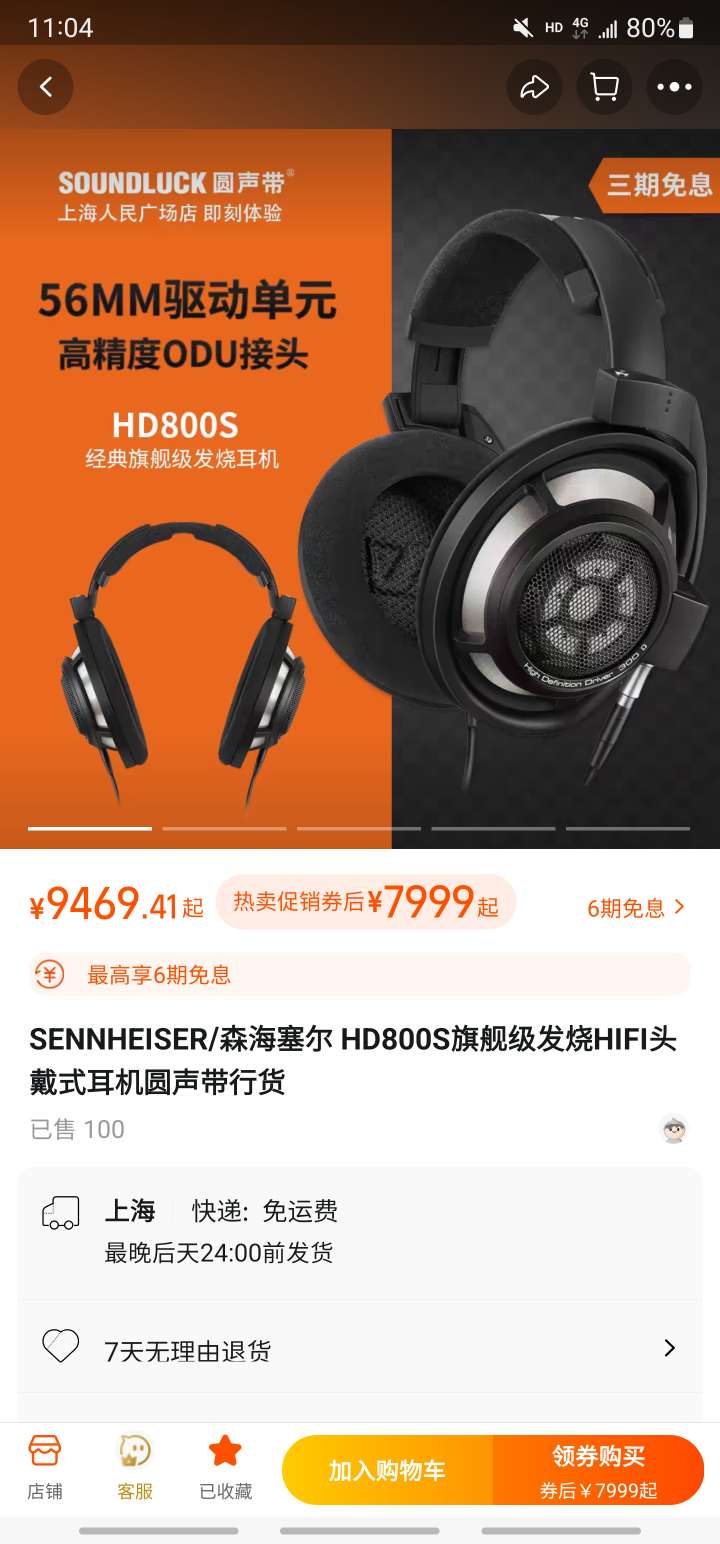This screenshot has height=1544, width=720.
Task: Open the 7天无理由退货 policy row
Action: pyautogui.click(x=360, y=1351)
